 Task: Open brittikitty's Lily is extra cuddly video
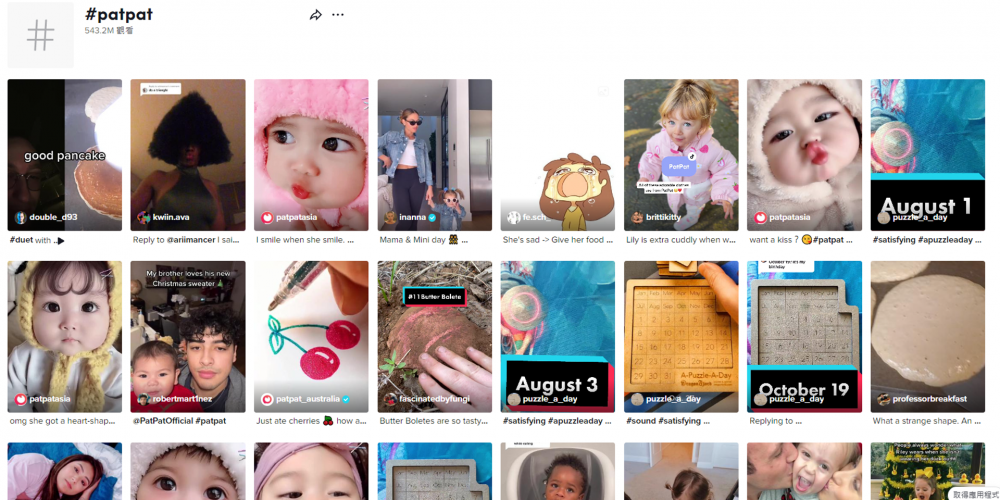681,155
